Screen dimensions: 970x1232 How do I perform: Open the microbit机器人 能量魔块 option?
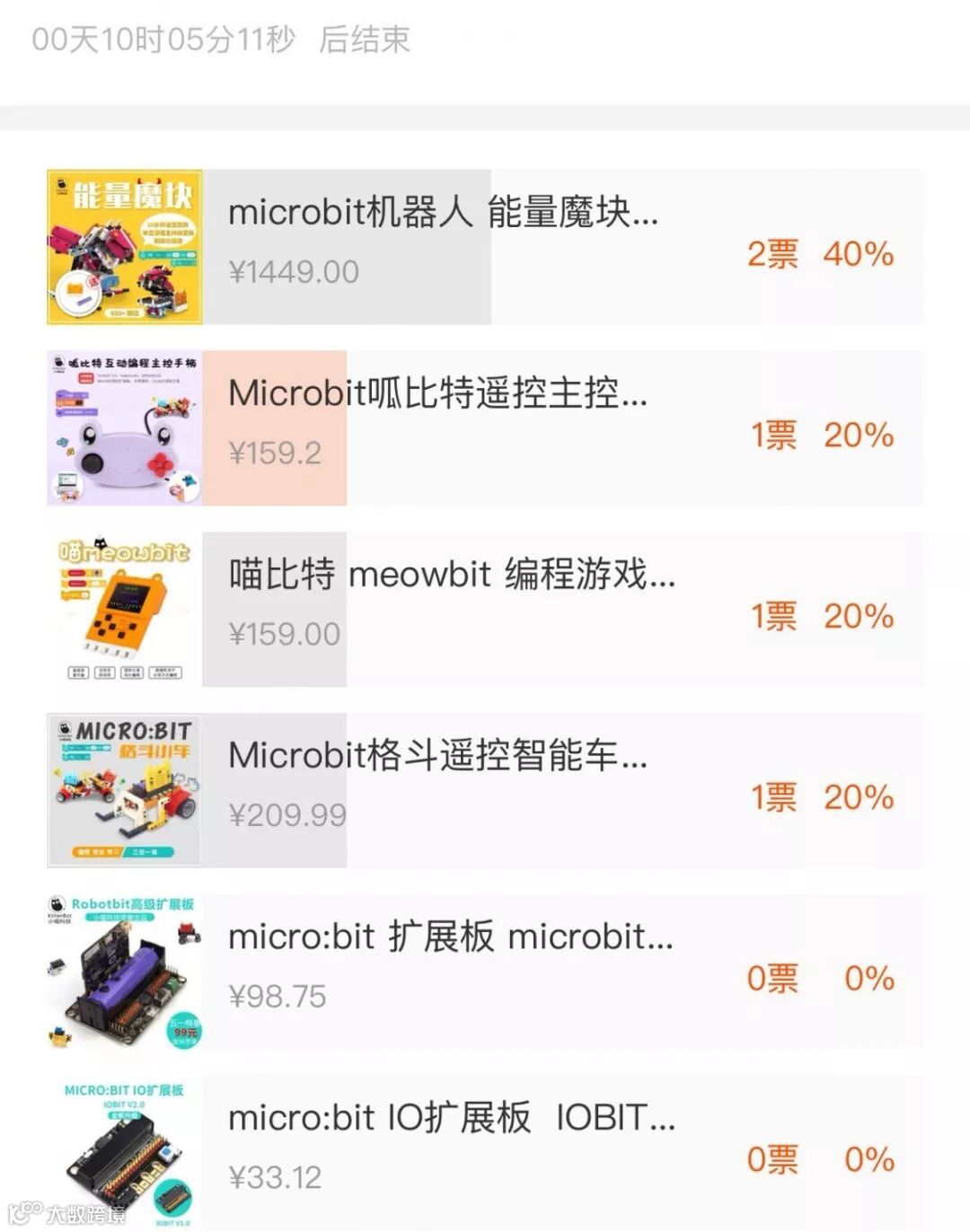click(x=485, y=247)
